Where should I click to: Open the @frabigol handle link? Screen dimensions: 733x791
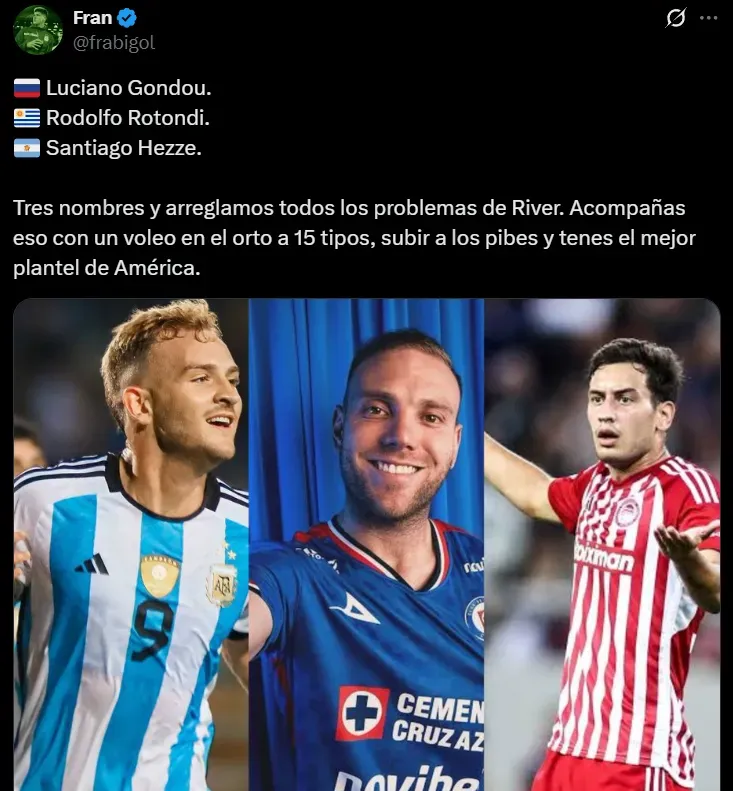(114, 42)
